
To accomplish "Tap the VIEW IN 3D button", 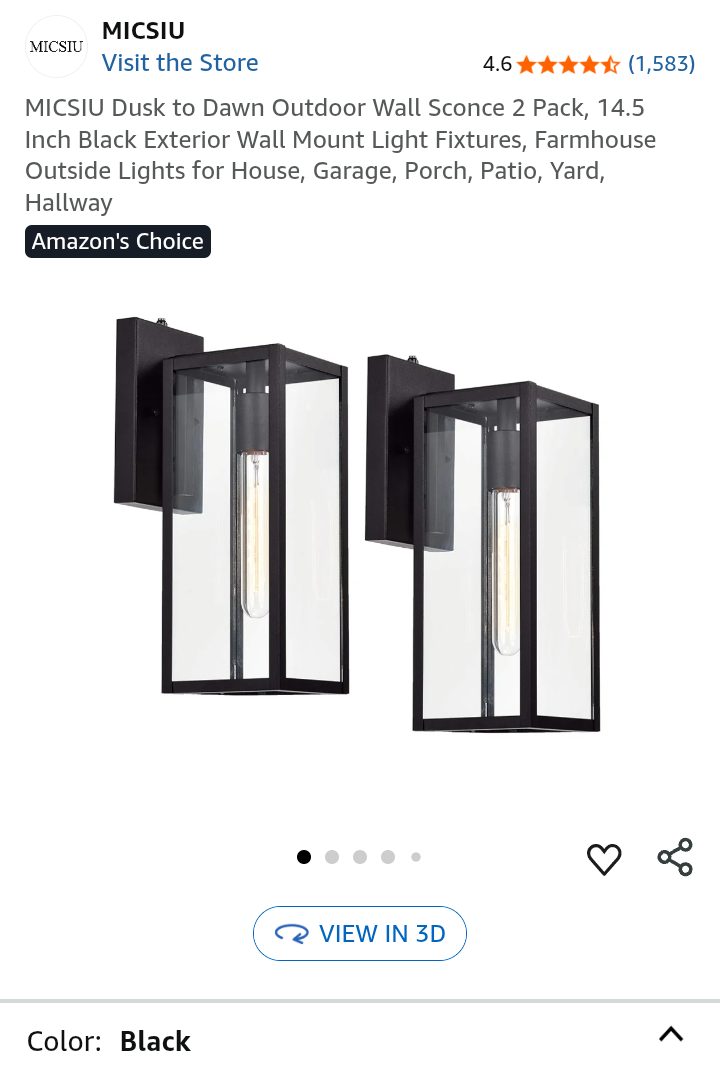I will coord(360,934).
